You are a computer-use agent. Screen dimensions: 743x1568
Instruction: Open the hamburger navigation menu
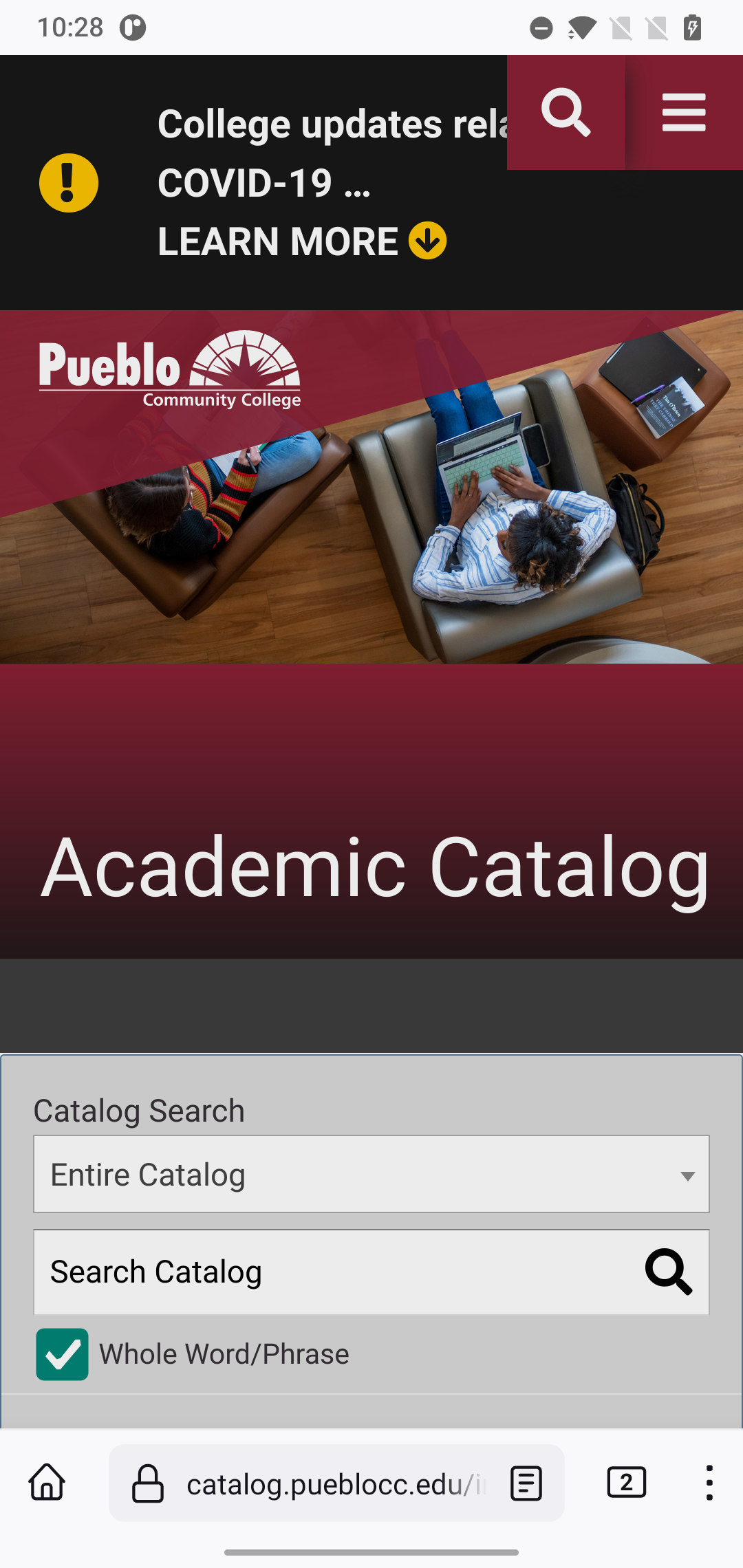pyautogui.click(x=683, y=113)
